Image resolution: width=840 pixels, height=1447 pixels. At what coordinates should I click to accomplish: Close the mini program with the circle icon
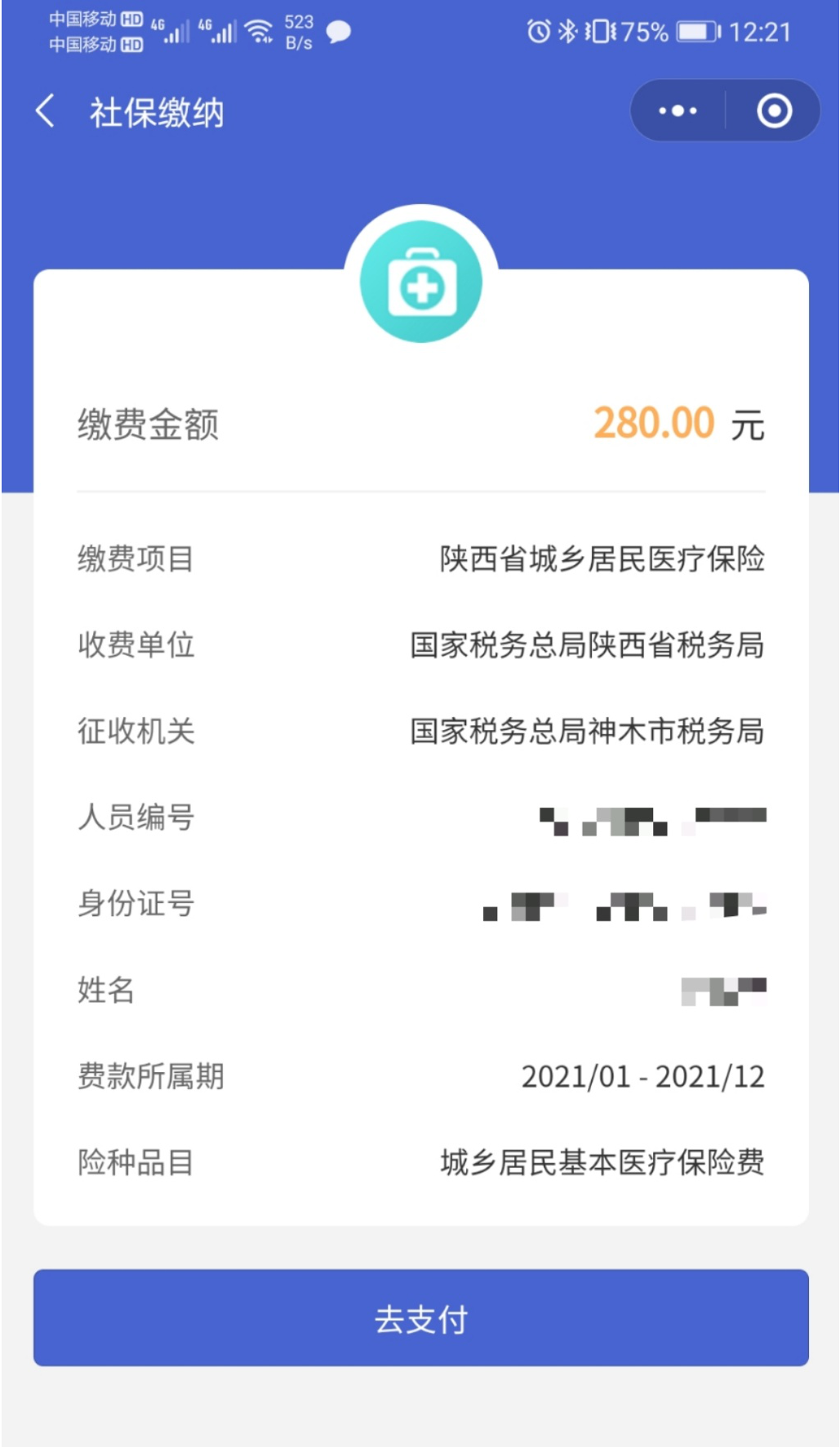pyautogui.click(x=774, y=110)
